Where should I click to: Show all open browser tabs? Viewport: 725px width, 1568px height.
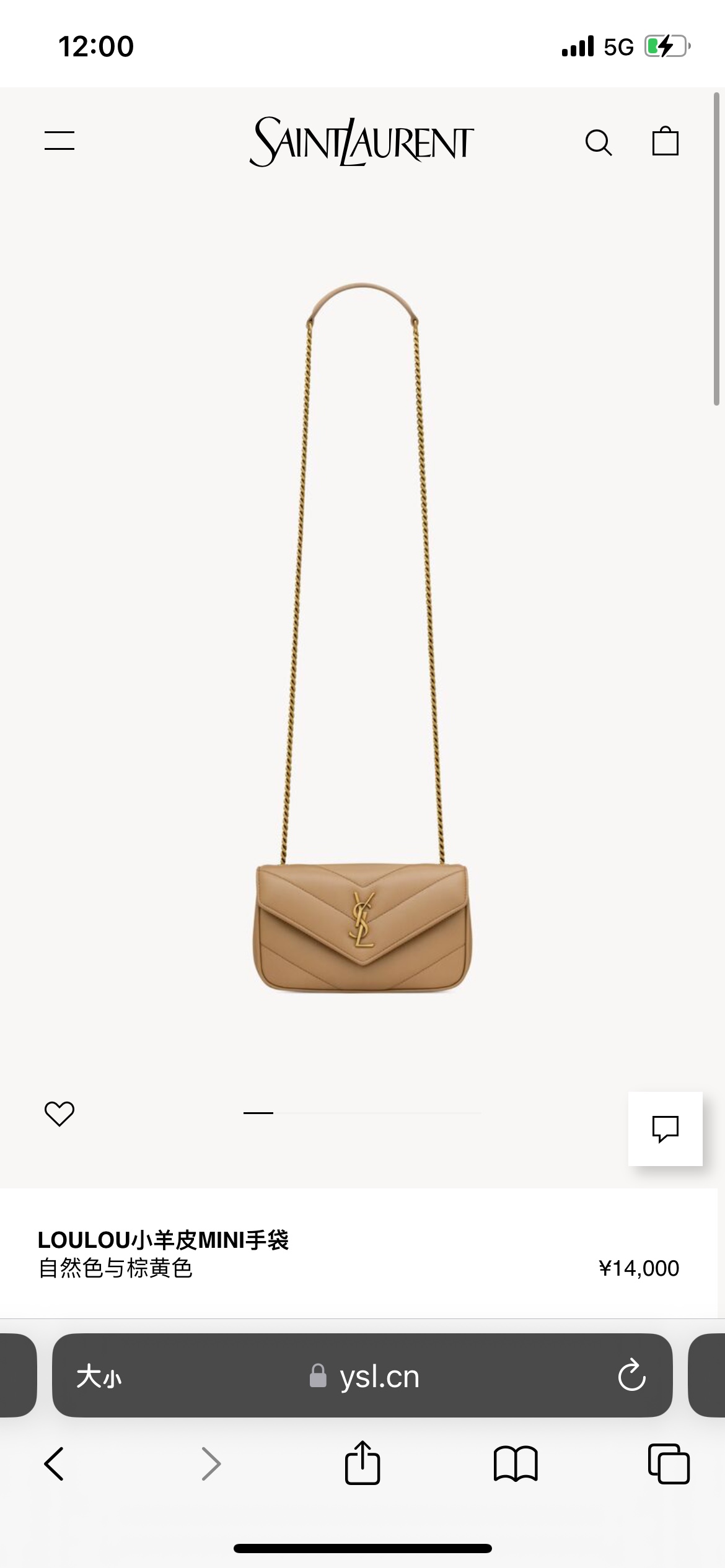tap(669, 1465)
